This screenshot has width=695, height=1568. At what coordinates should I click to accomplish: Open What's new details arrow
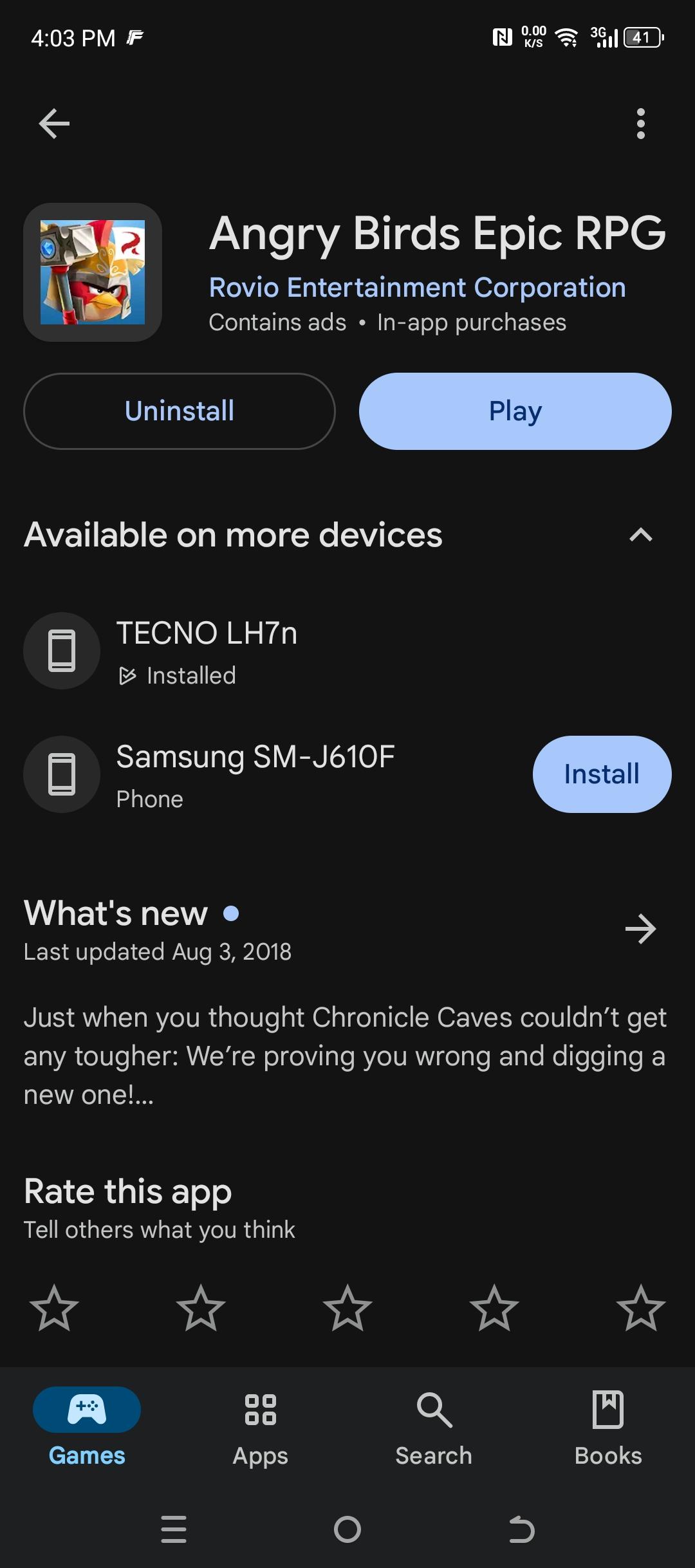tap(640, 929)
